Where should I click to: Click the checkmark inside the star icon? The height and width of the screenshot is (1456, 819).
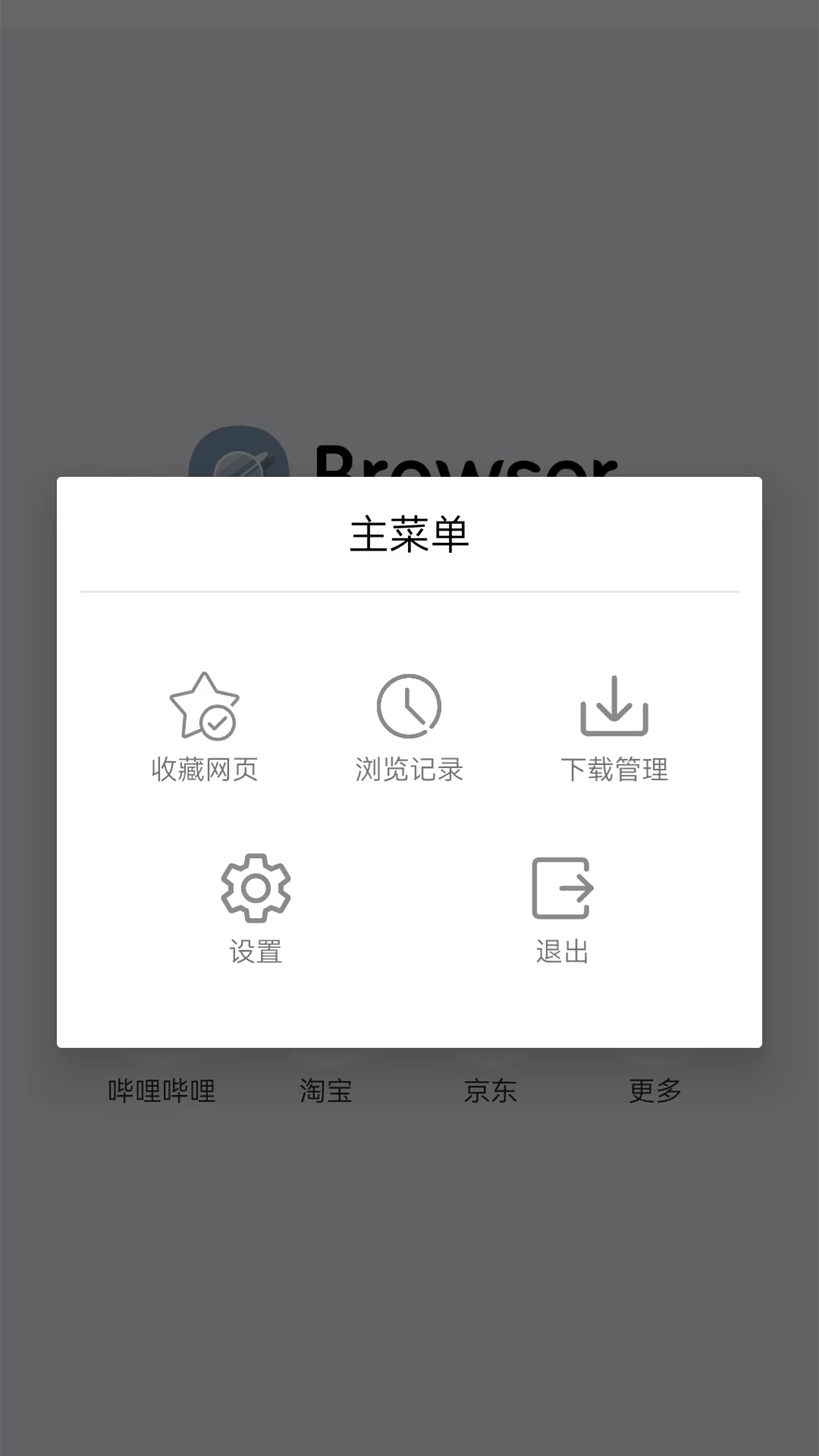click(x=216, y=721)
